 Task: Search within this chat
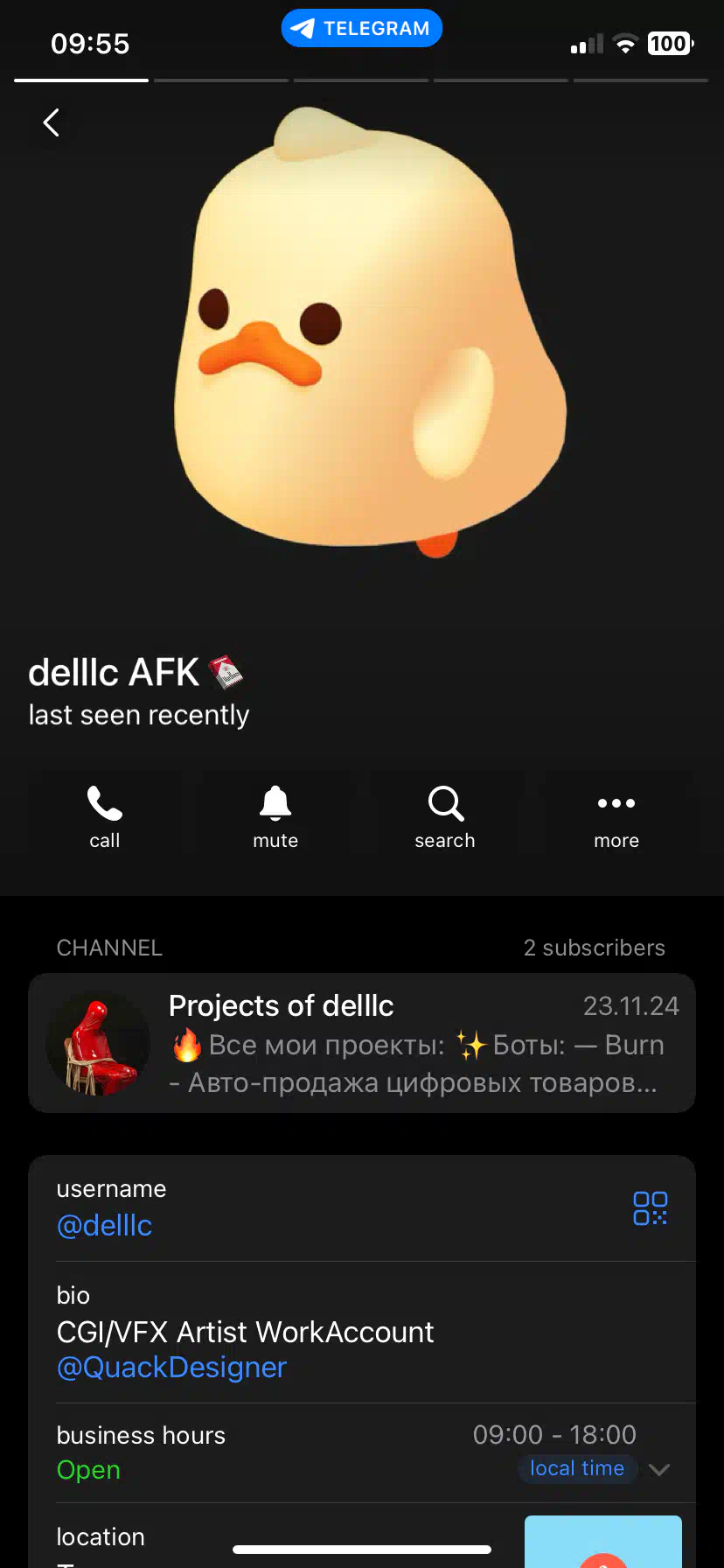445,817
